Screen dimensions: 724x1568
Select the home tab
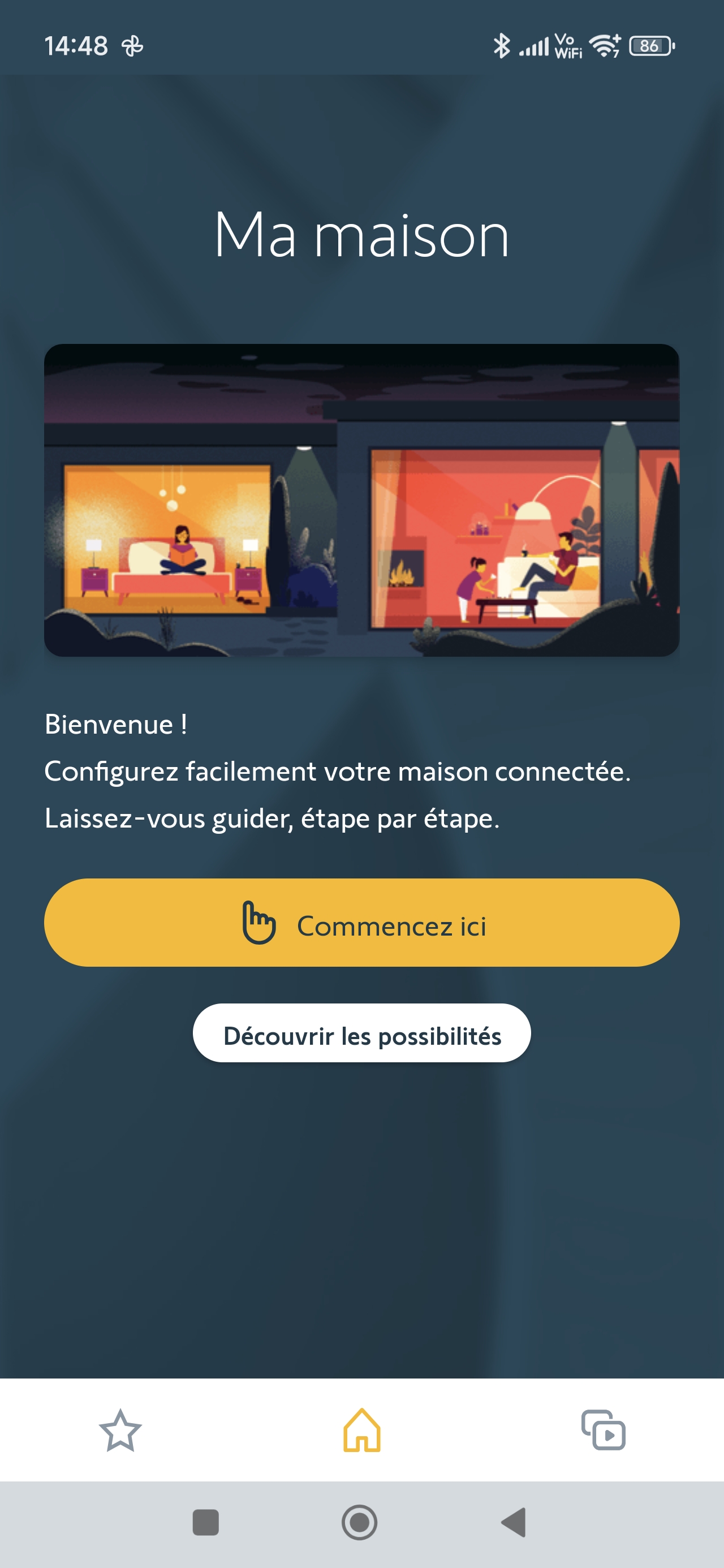(361, 1430)
